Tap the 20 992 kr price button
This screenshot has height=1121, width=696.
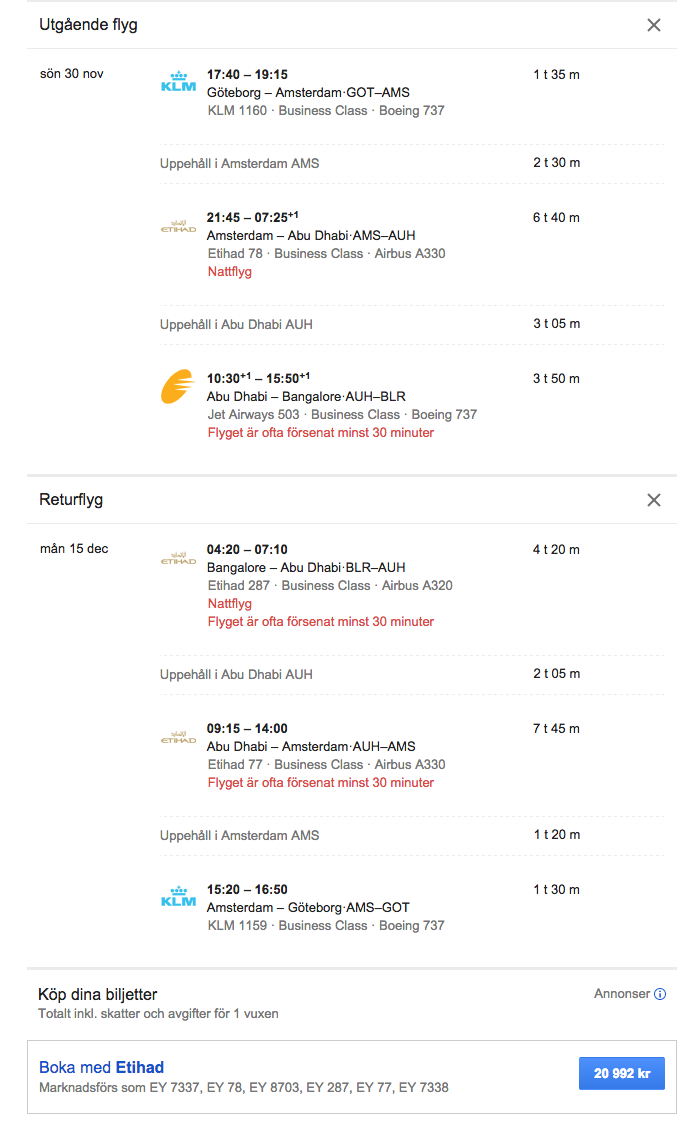coord(622,1073)
